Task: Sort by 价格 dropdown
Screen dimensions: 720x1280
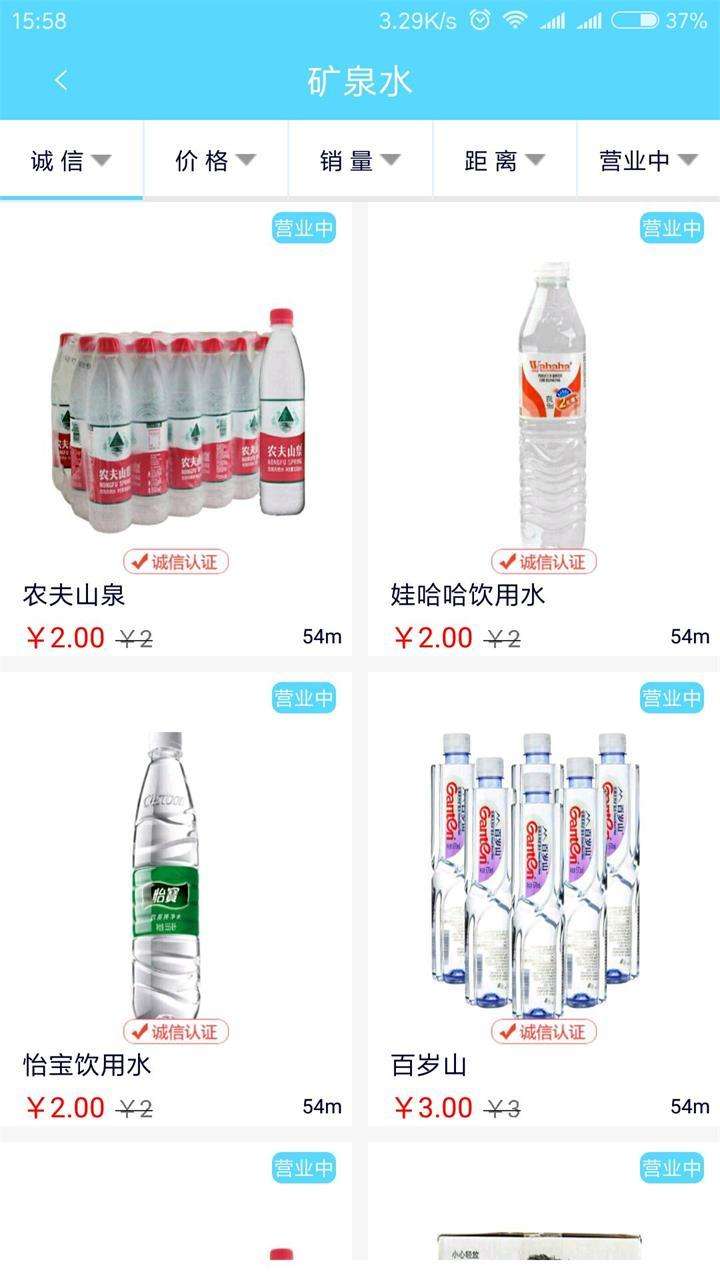Action: click(216, 160)
